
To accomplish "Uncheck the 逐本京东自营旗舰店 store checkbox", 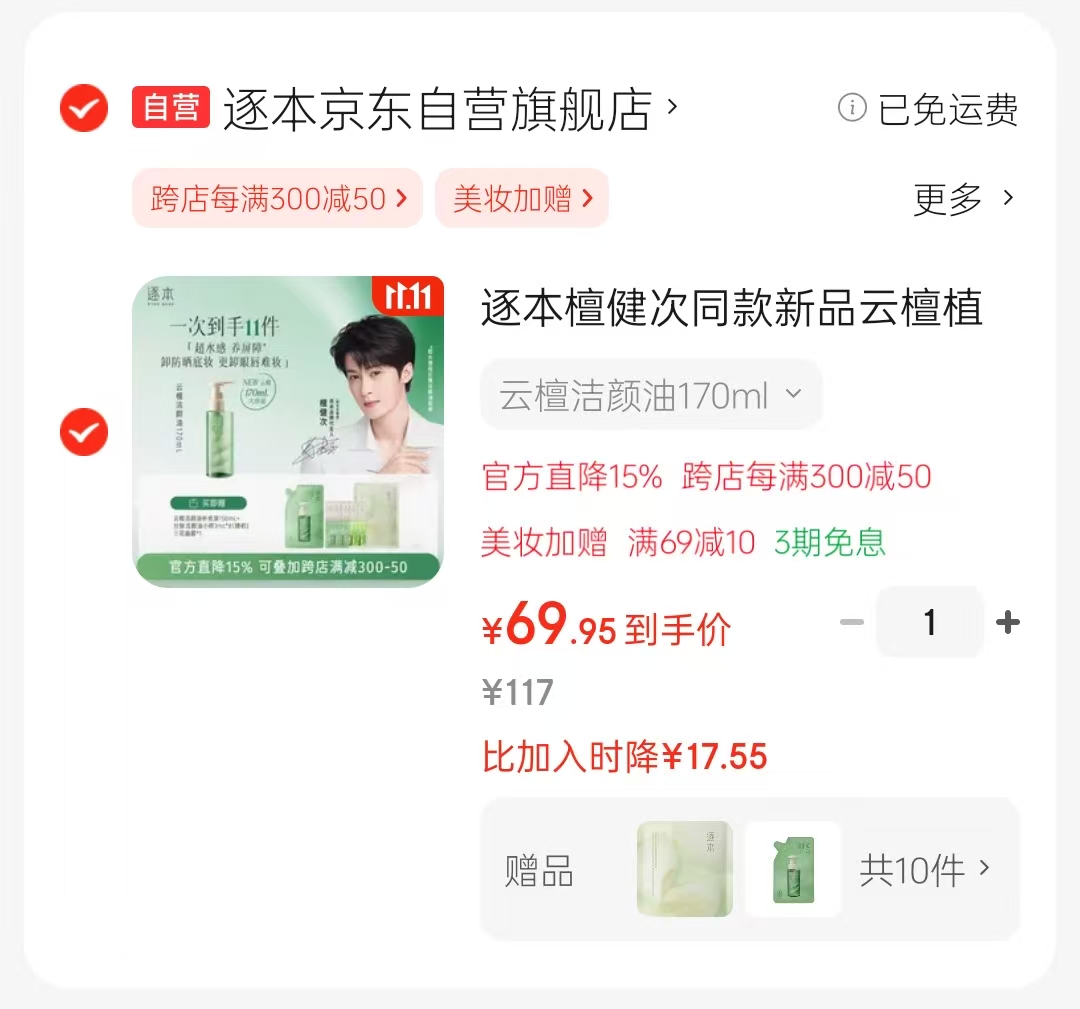I will click(x=84, y=108).
